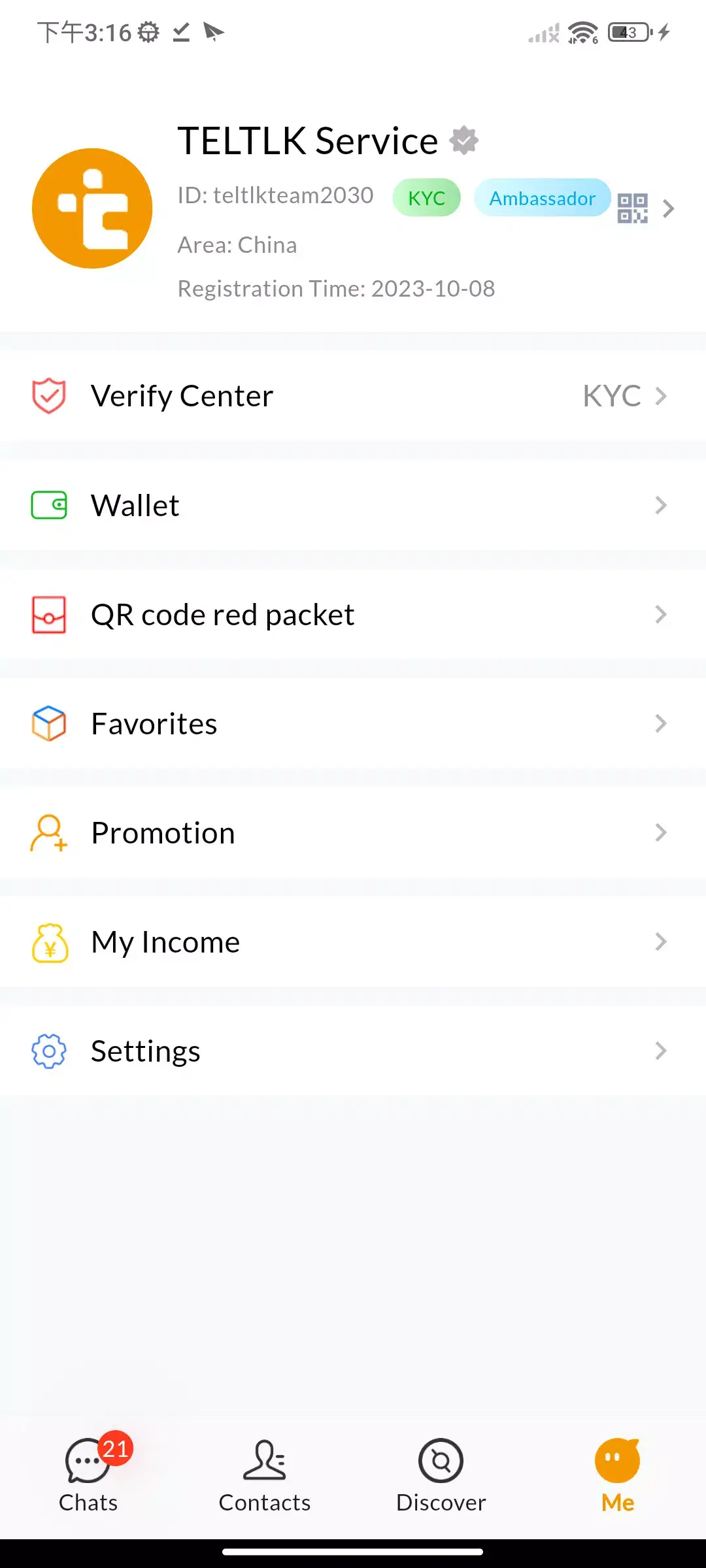This screenshot has height=1568, width=706.
Task: Expand the profile details chevron
Action: tap(668, 208)
